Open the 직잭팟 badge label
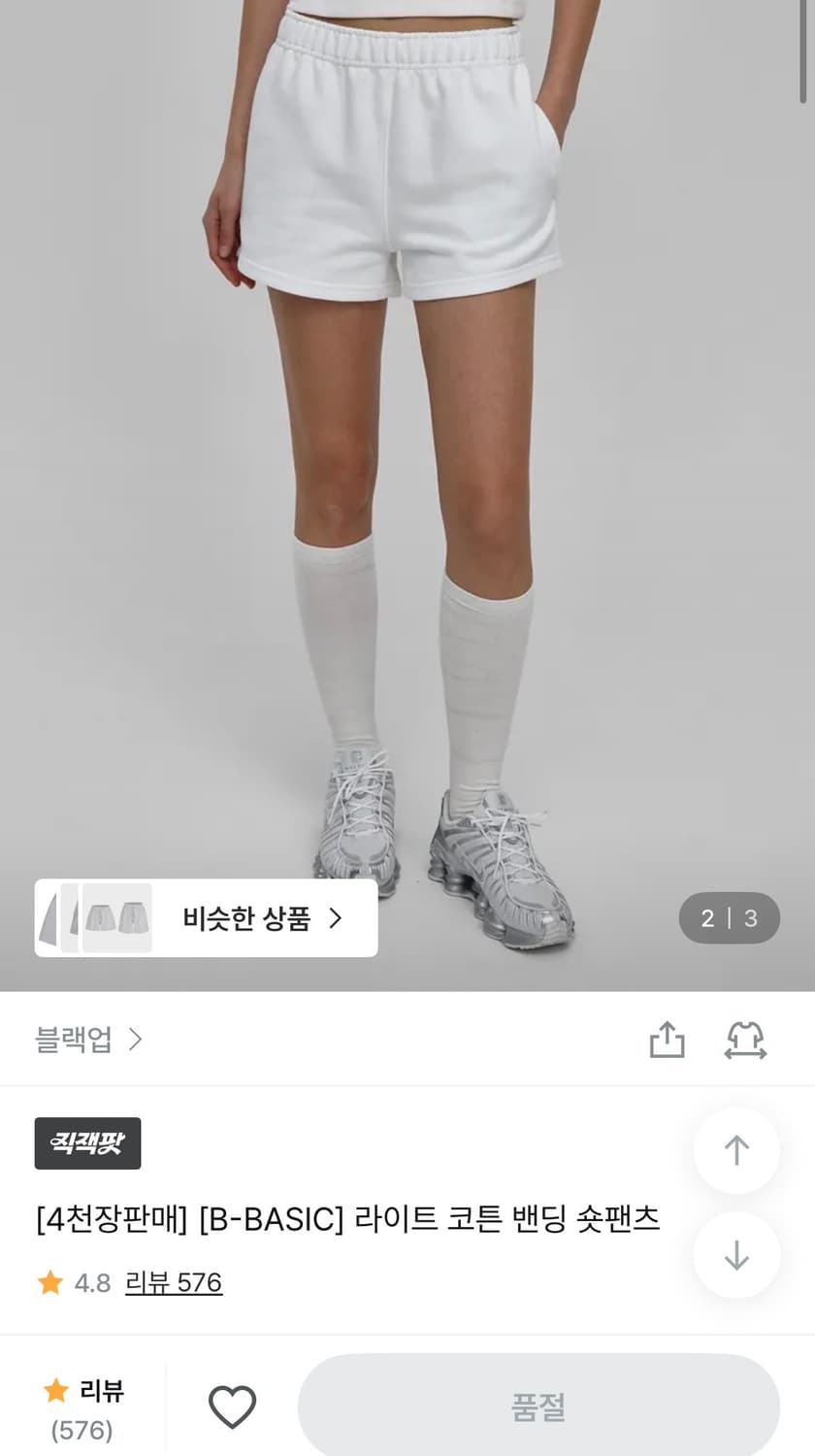The width and height of the screenshot is (815, 1456). click(x=87, y=1143)
